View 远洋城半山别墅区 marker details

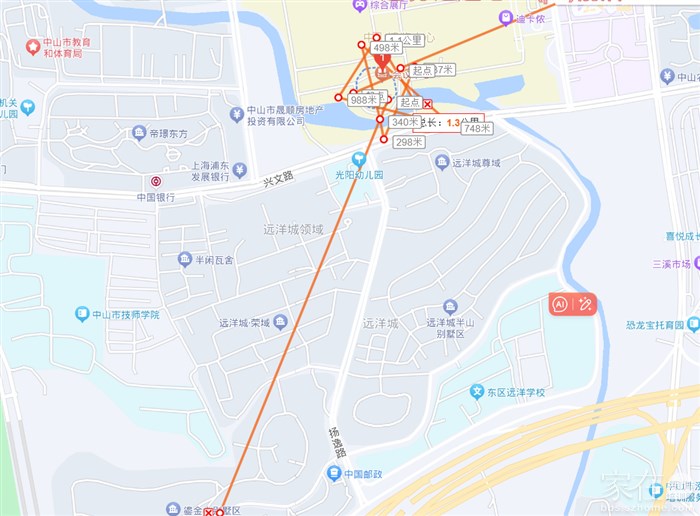tap(451, 306)
